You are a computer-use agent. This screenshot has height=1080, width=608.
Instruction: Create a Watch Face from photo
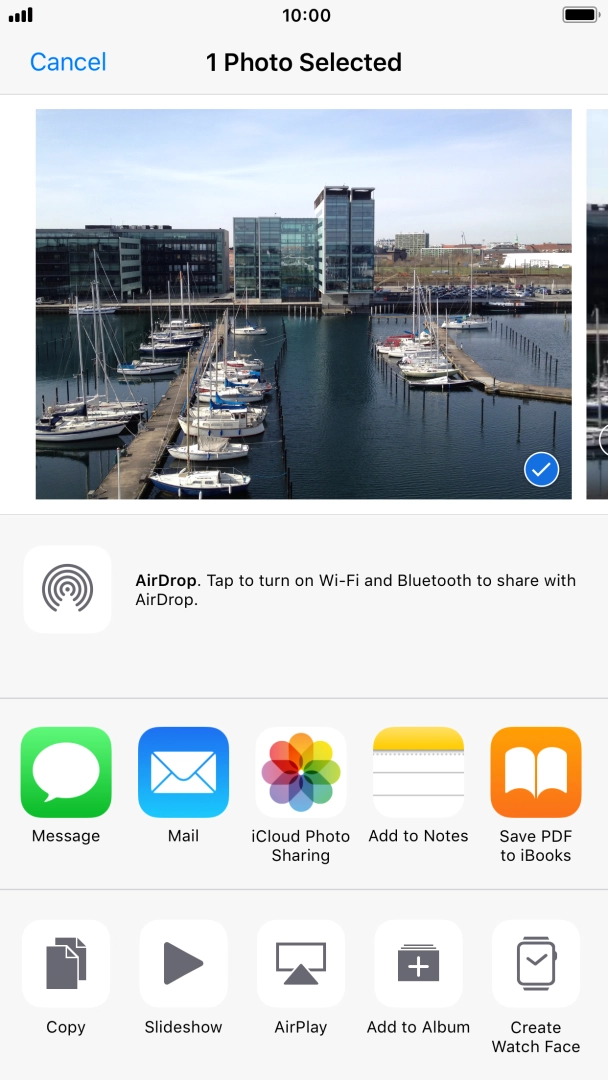535,964
